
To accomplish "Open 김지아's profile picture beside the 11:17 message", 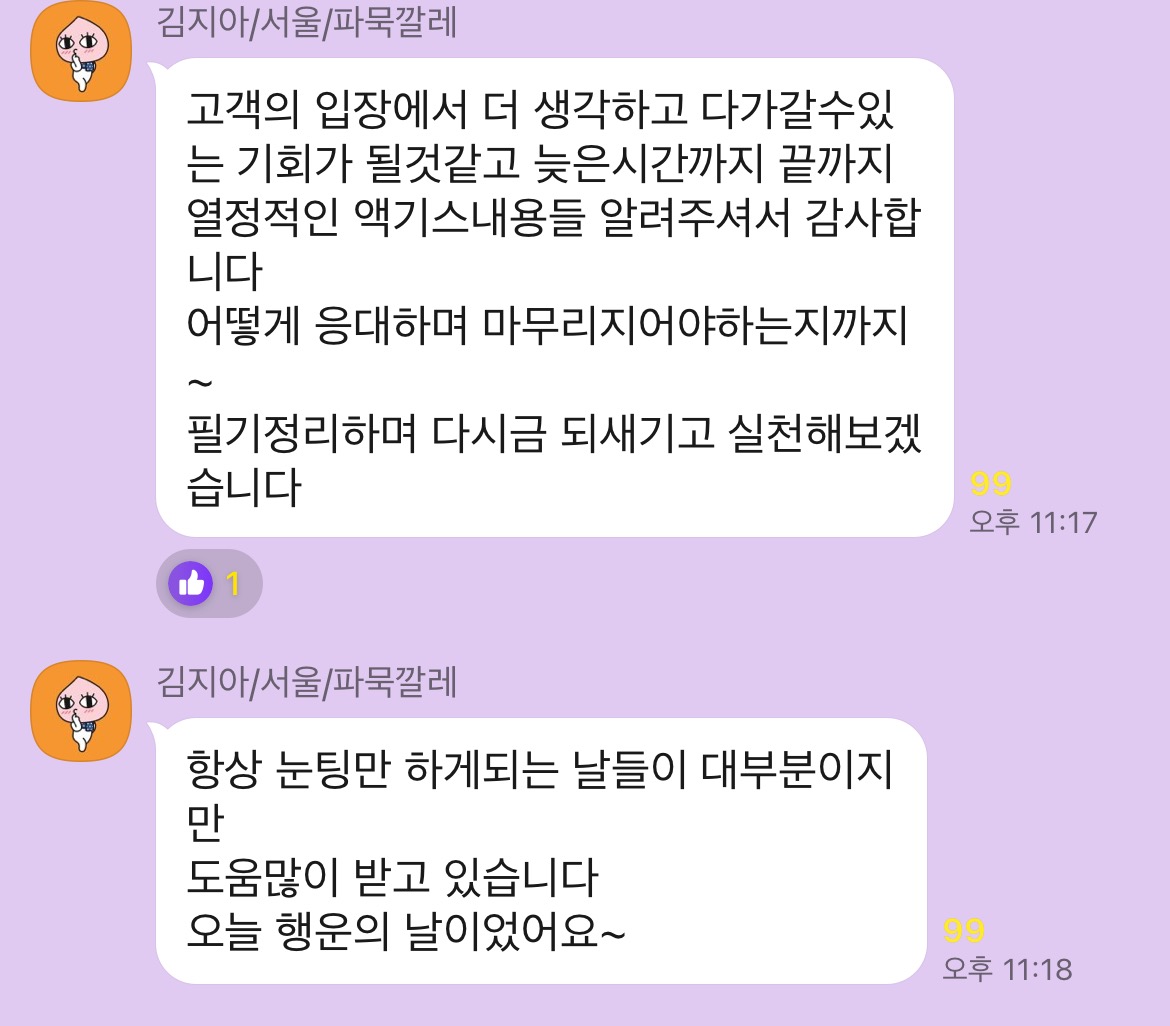I will 81,52.
